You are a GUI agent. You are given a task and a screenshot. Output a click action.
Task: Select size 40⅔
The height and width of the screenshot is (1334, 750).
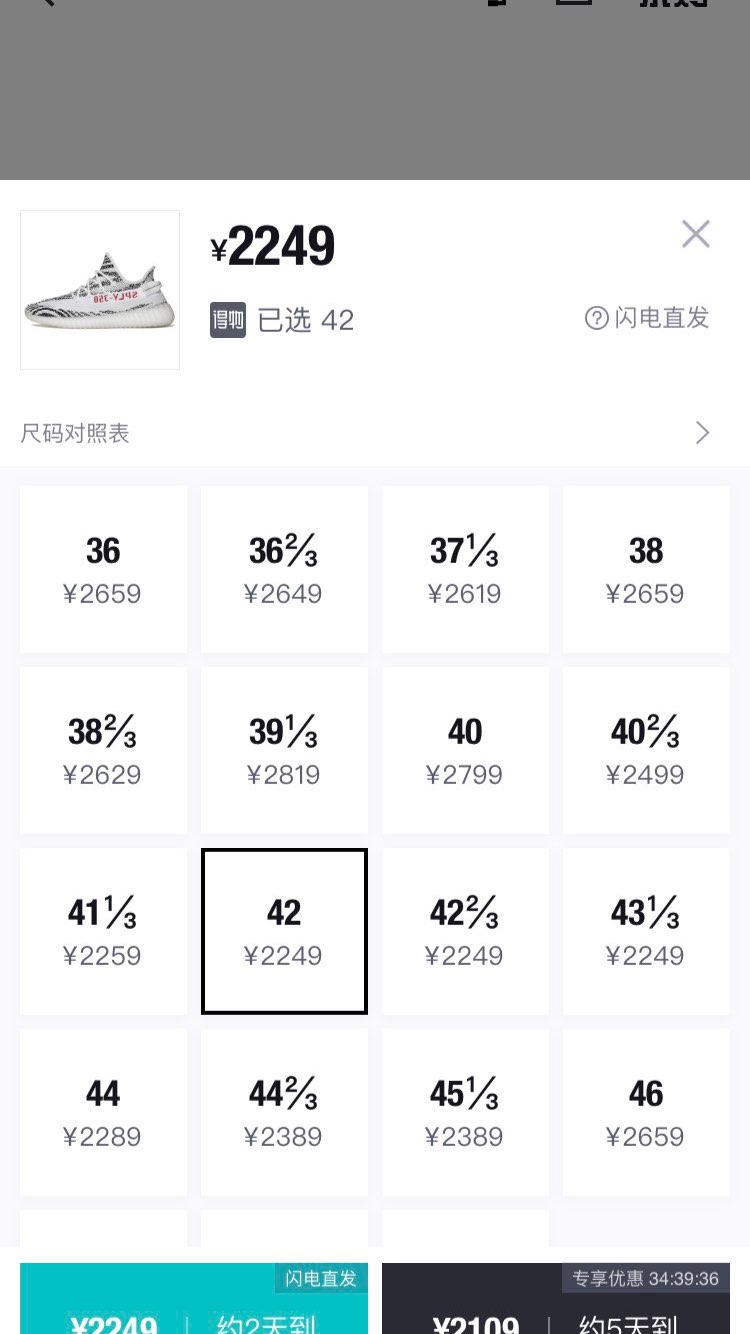(646, 750)
